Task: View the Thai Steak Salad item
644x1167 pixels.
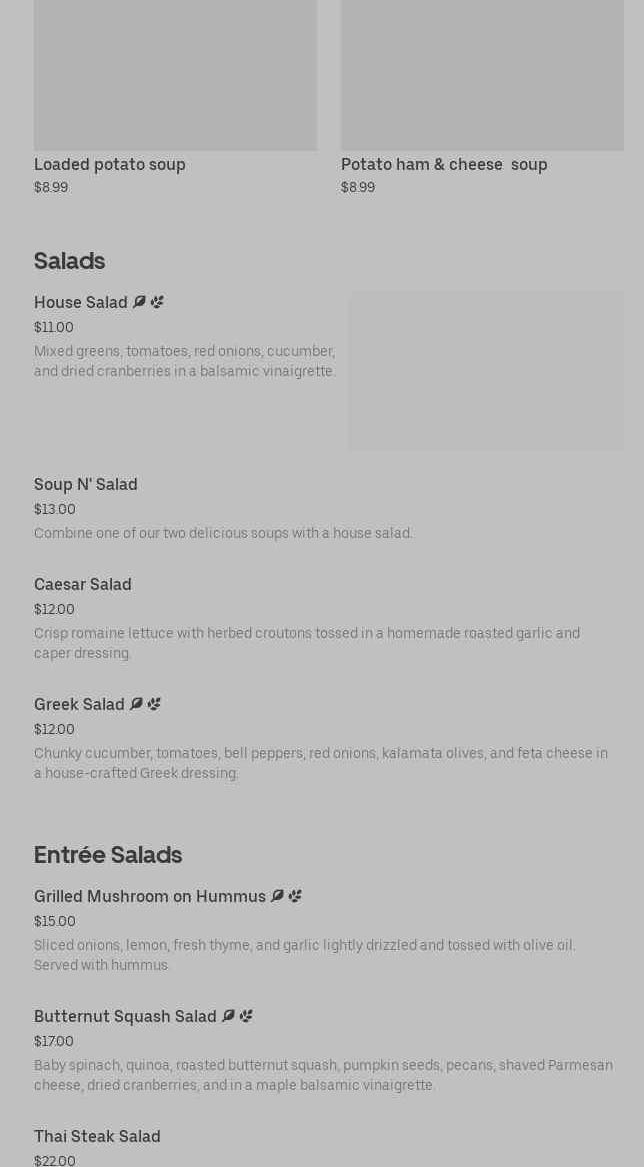Action: (97, 1136)
